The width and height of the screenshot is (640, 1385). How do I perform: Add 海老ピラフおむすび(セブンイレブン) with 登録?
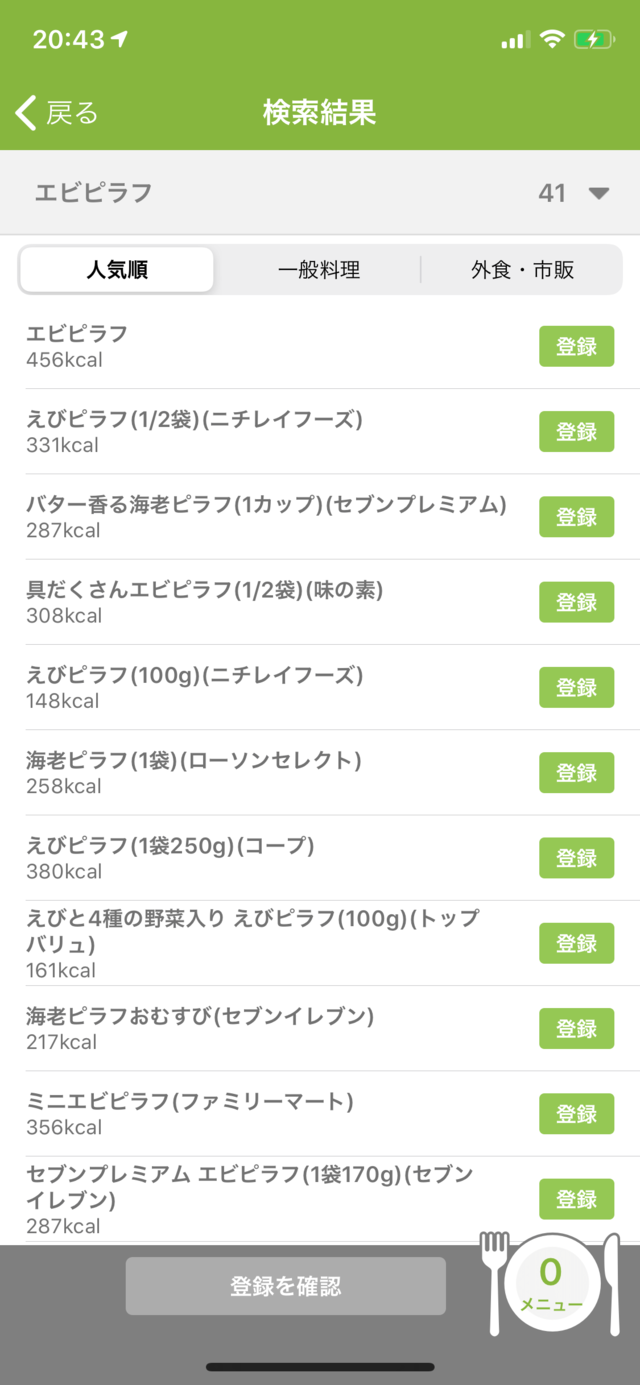pos(577,1028)
